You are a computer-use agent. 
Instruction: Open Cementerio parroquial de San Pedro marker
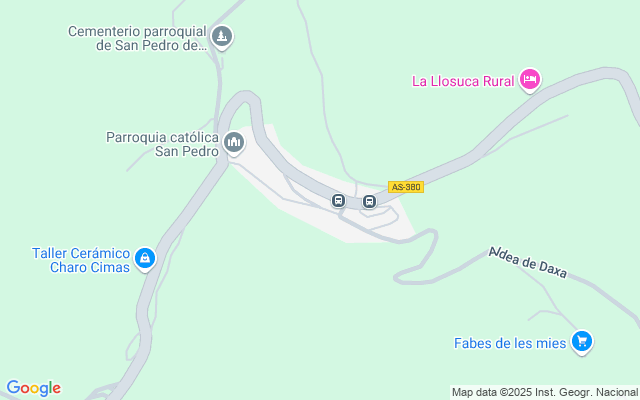tap(222, 38)
